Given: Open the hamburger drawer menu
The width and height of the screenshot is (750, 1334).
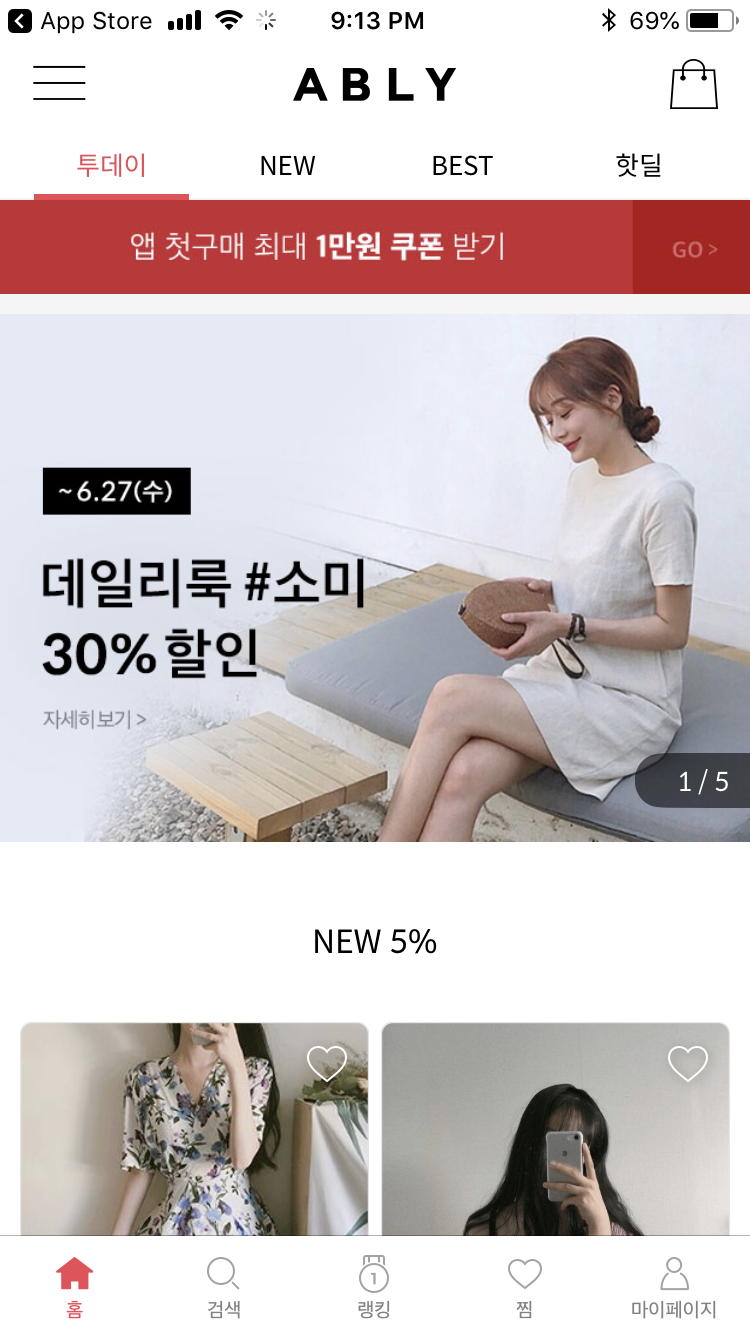Looking at the screenshot, I should [59, 83].
